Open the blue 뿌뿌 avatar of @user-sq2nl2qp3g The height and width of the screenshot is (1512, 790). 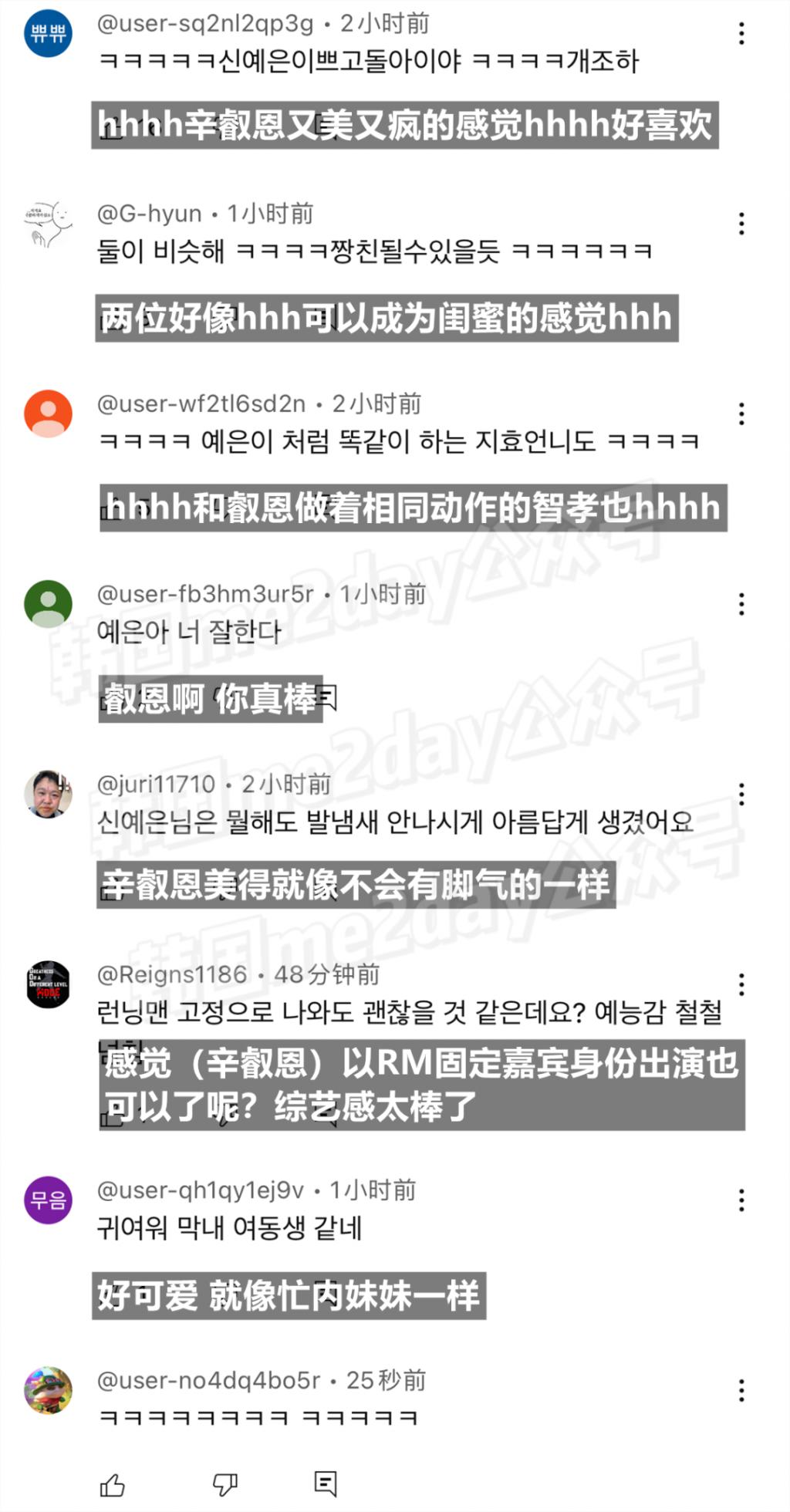point(48,33)
